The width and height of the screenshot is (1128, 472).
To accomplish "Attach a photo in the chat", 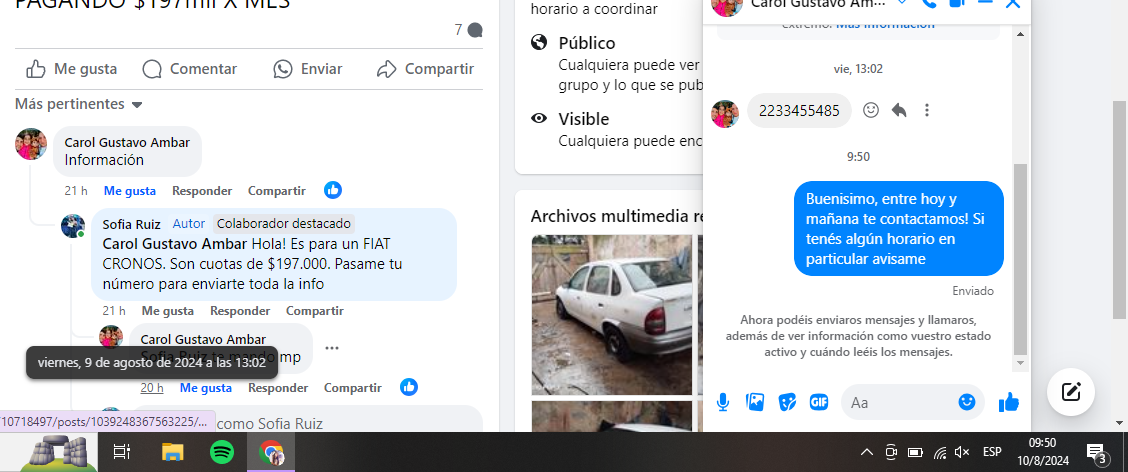I will (755, 402).
